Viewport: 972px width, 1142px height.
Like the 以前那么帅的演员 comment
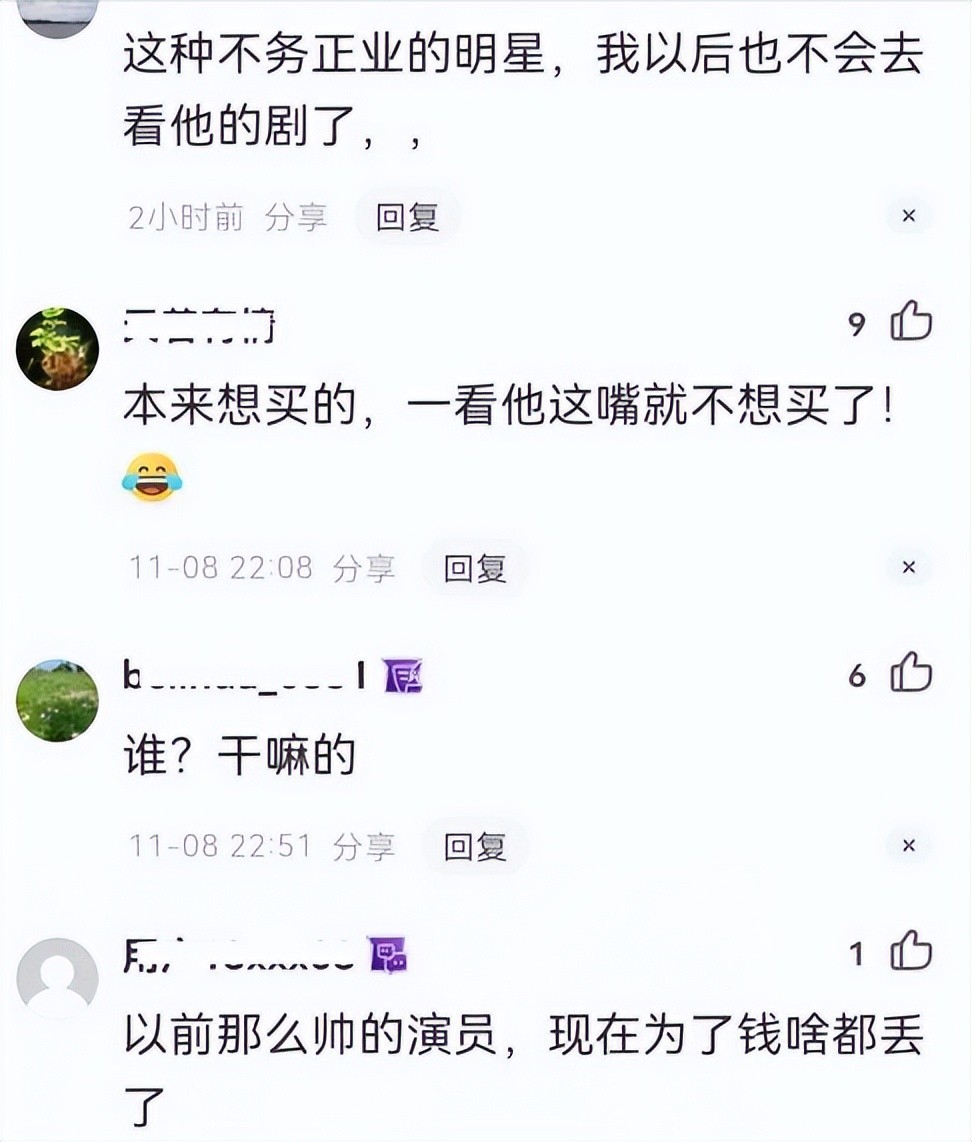[x=910, y=952]
